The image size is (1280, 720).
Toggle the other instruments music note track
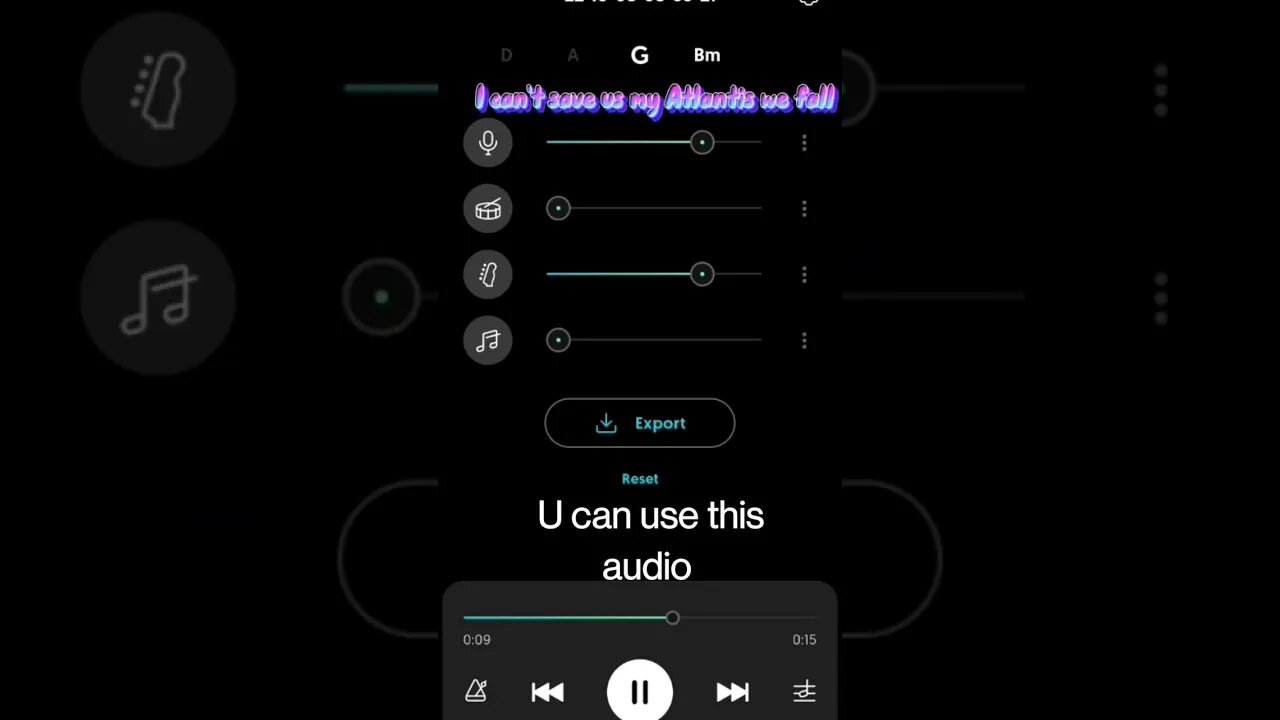(488, 341)
